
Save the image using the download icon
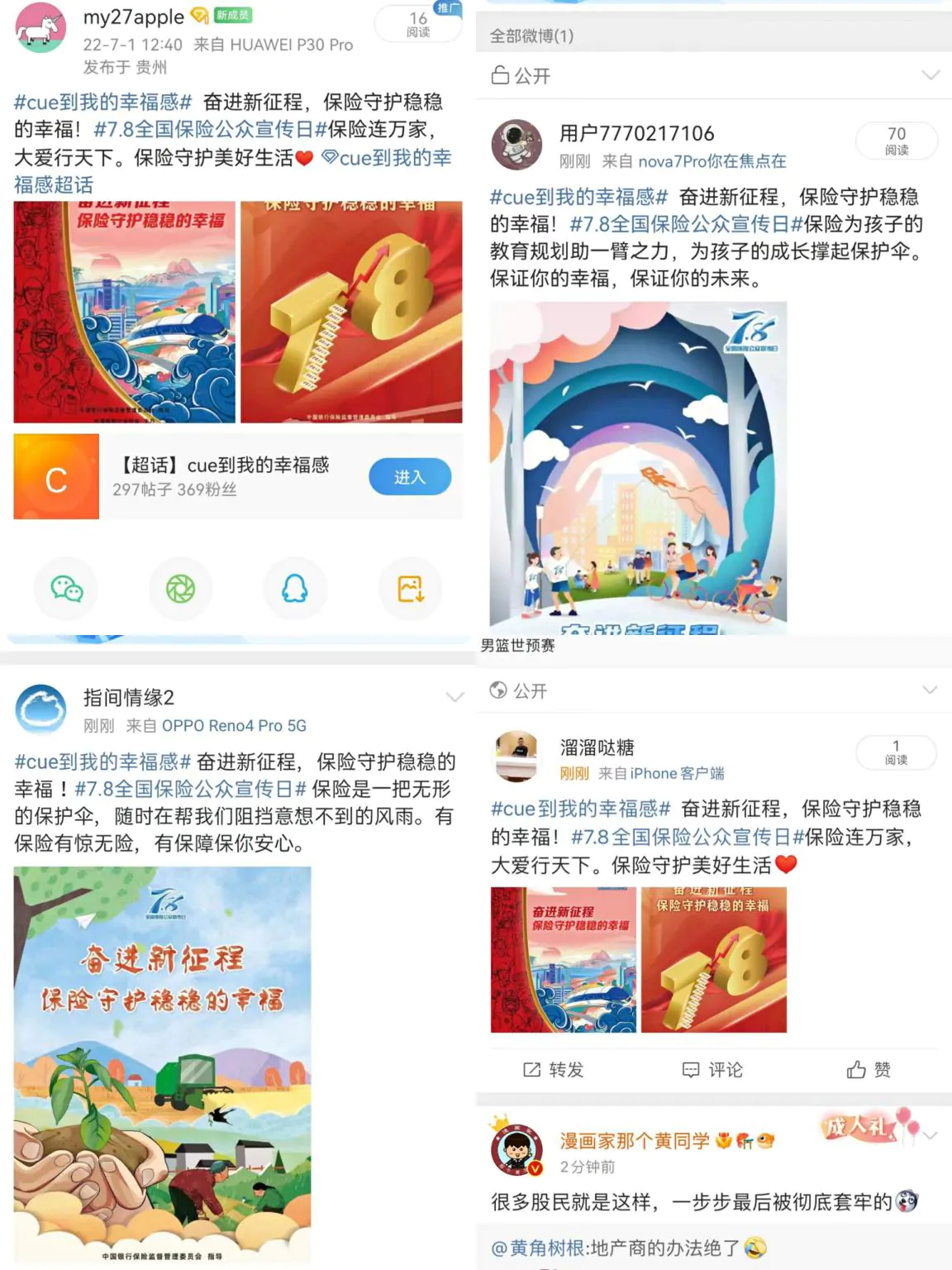point(411,589)
